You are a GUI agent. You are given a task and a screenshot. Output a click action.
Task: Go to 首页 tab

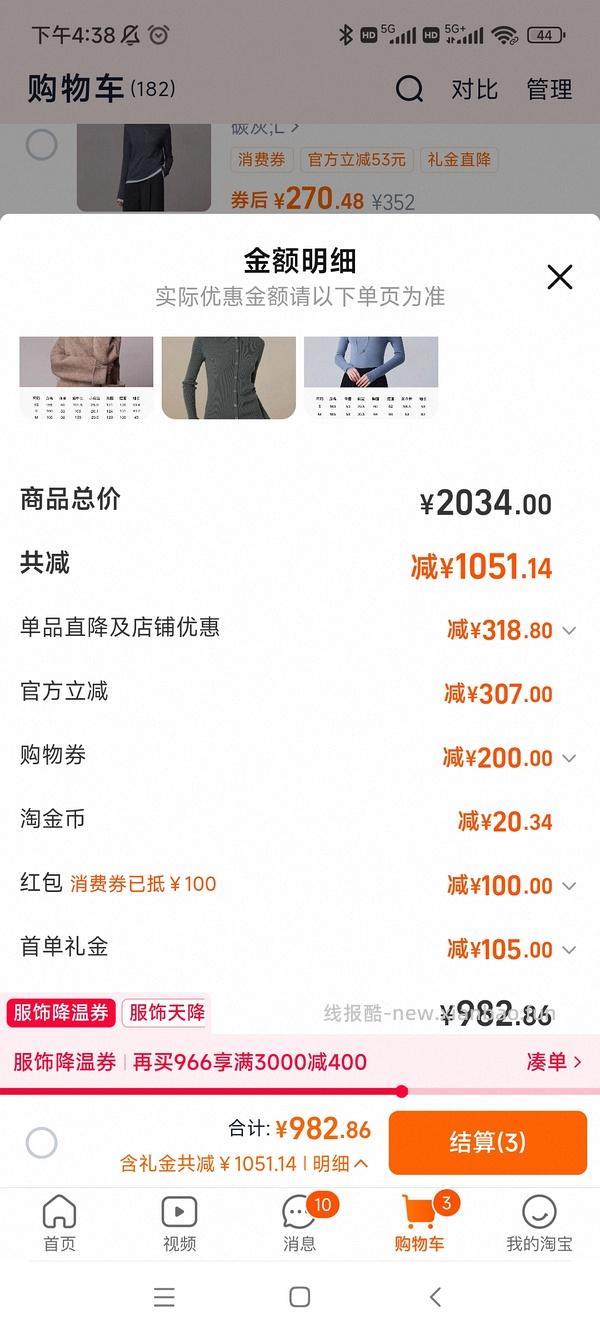point(59,1223)
